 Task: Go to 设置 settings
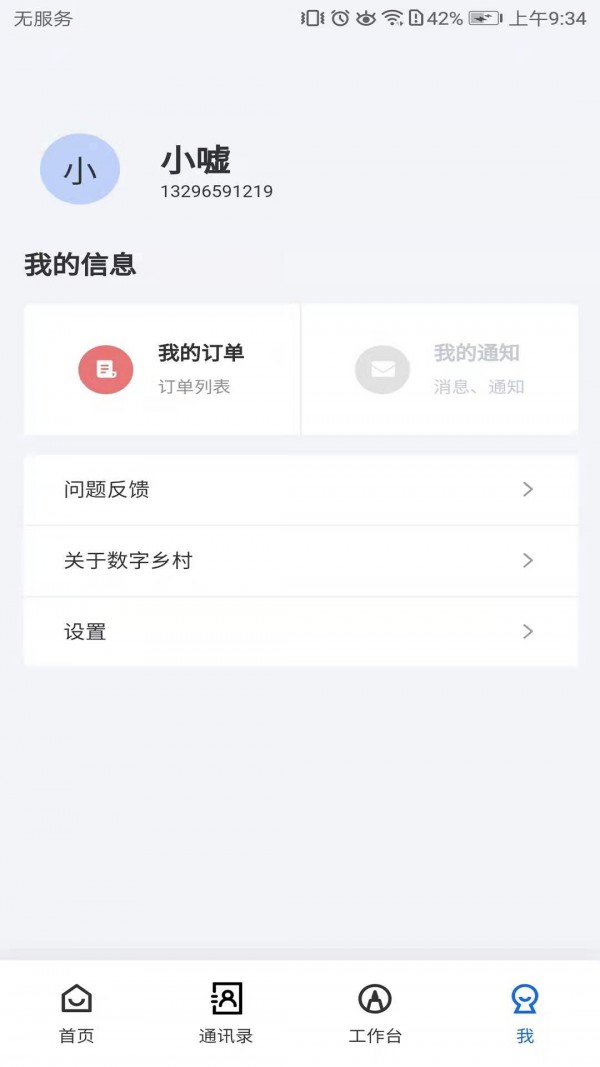300,632
